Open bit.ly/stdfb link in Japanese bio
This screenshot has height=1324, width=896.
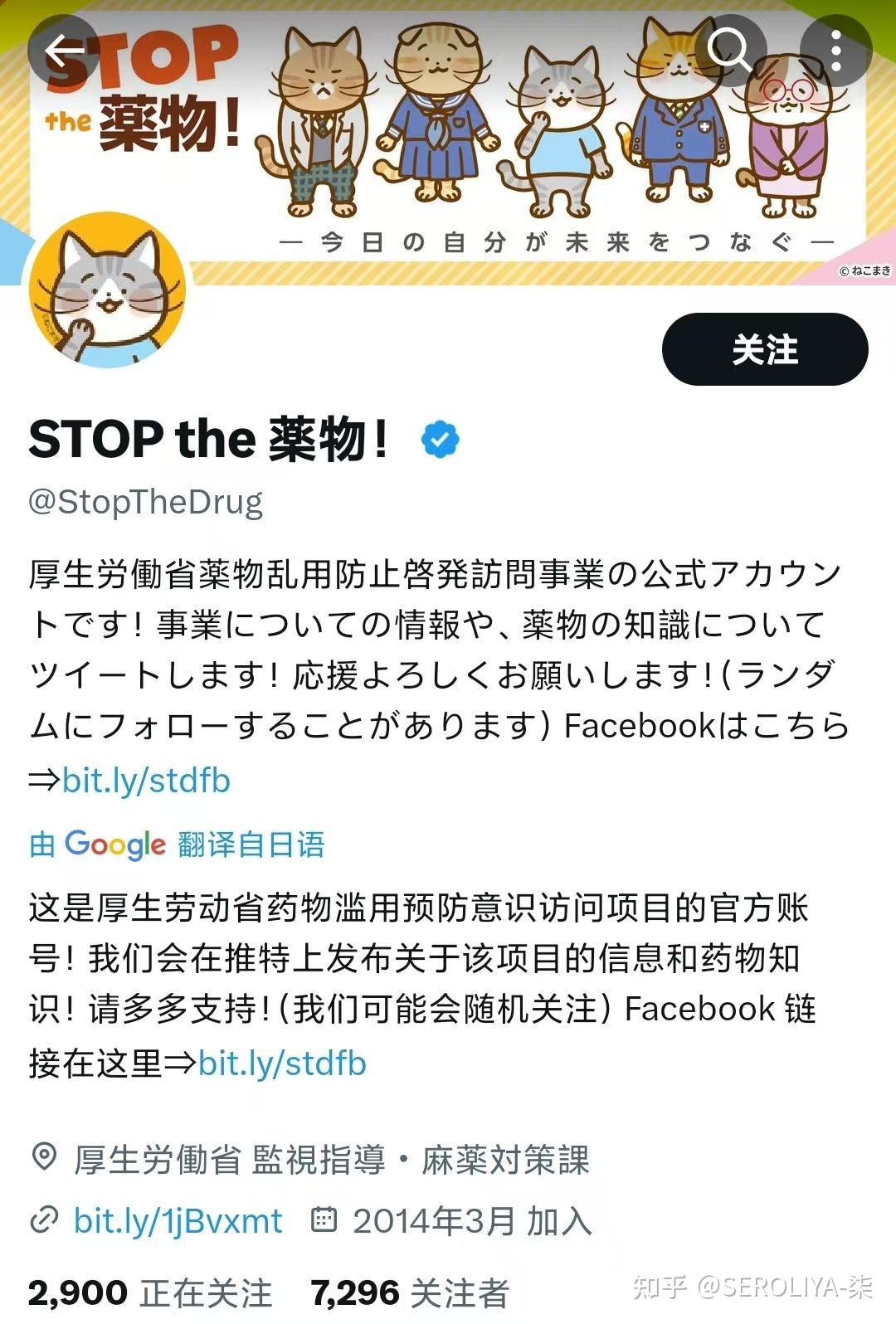pos(146,780)
